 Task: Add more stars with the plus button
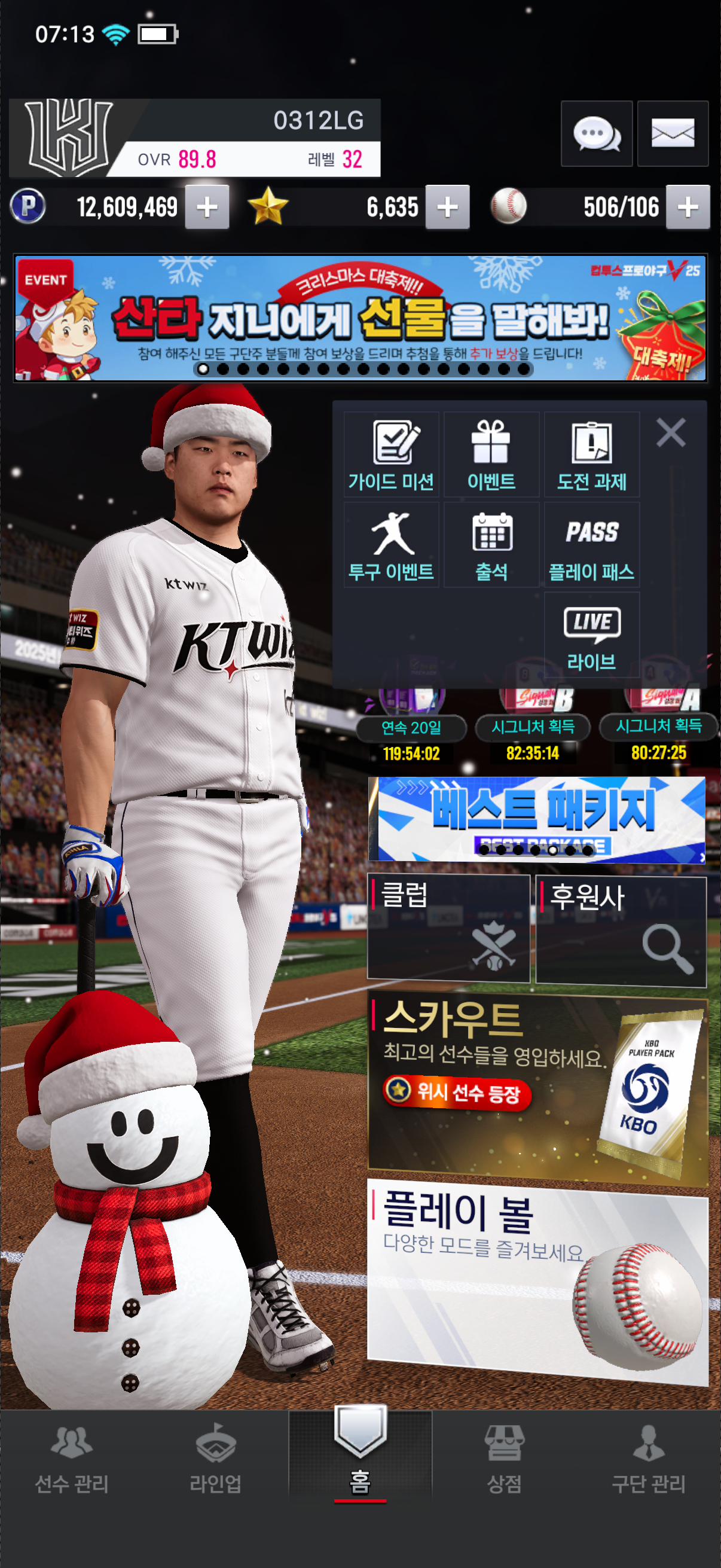[447, 207]
